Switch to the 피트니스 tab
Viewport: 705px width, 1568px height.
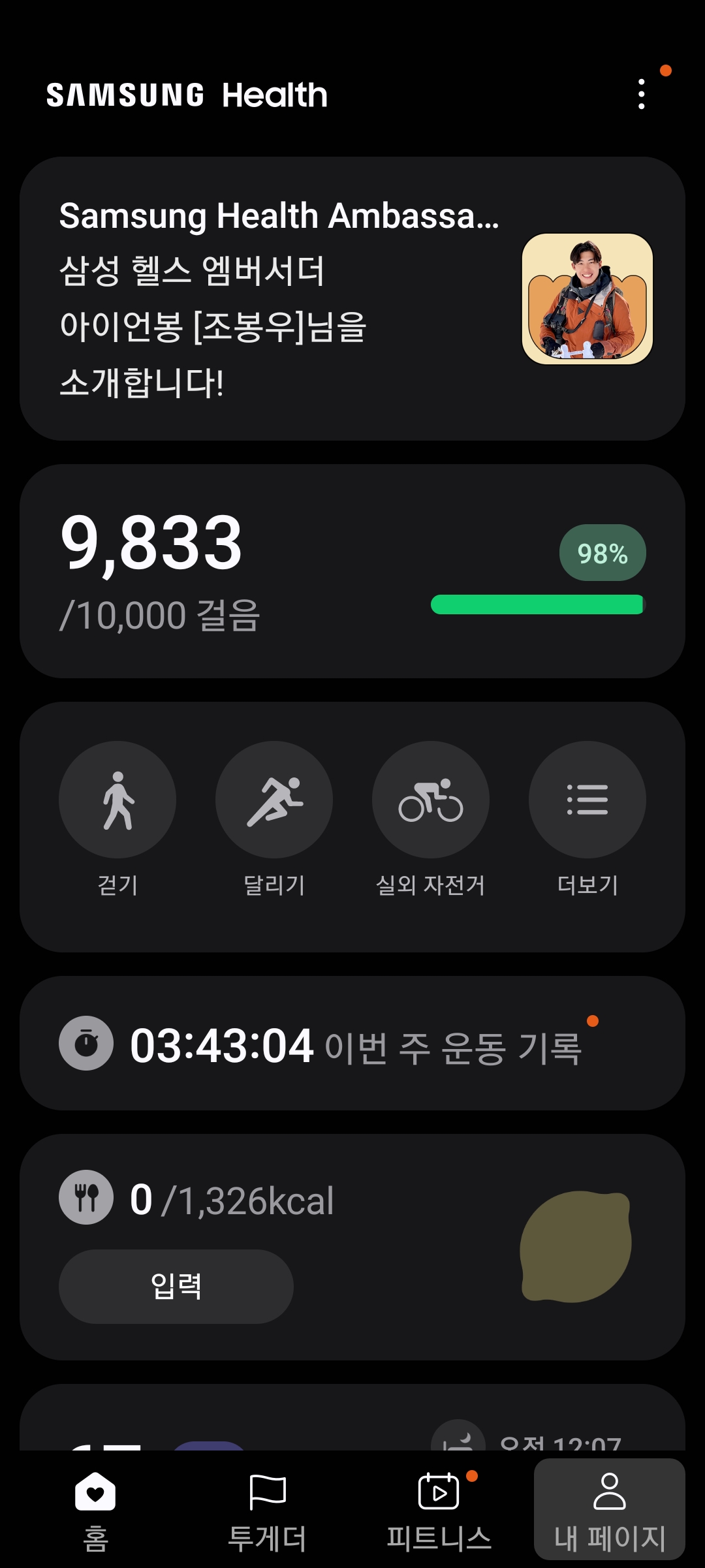(x=439, y=1509)
